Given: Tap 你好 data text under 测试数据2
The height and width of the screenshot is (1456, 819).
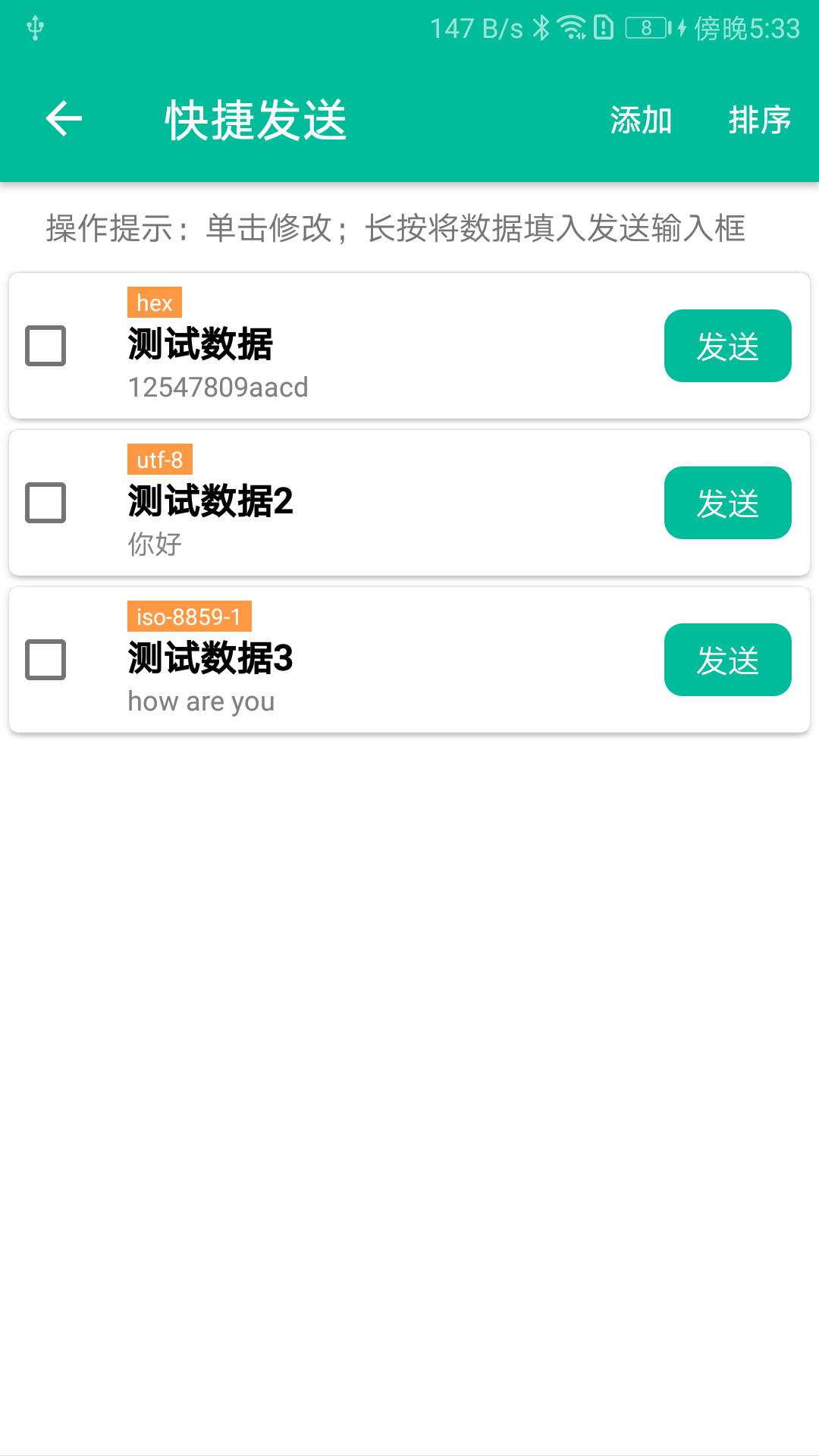Looking at the screenshot, I should pos(154,544).
